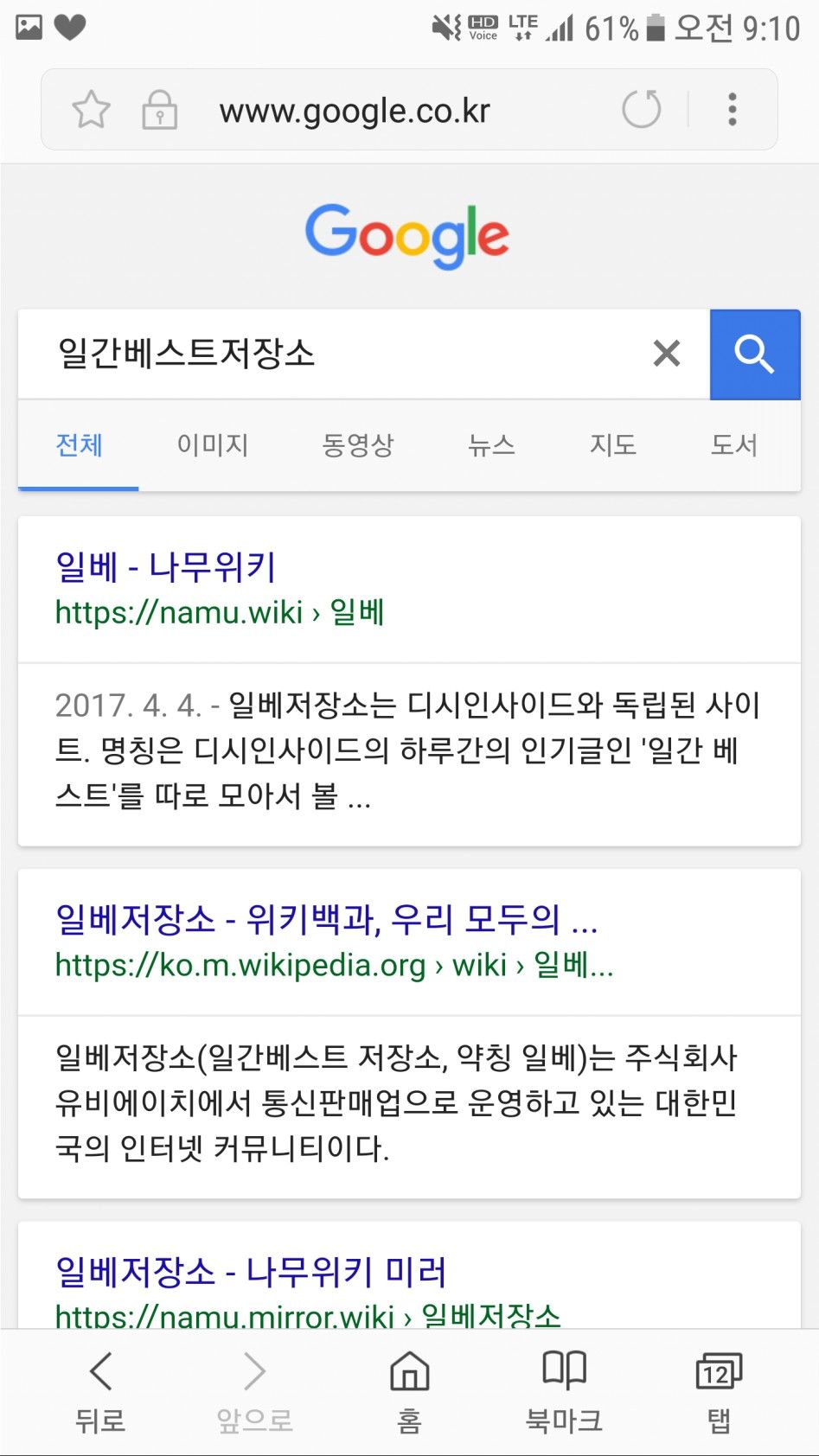Run search with the blue magnifier button
Viewport: 819px width, 1456px height.
[754, 354]
